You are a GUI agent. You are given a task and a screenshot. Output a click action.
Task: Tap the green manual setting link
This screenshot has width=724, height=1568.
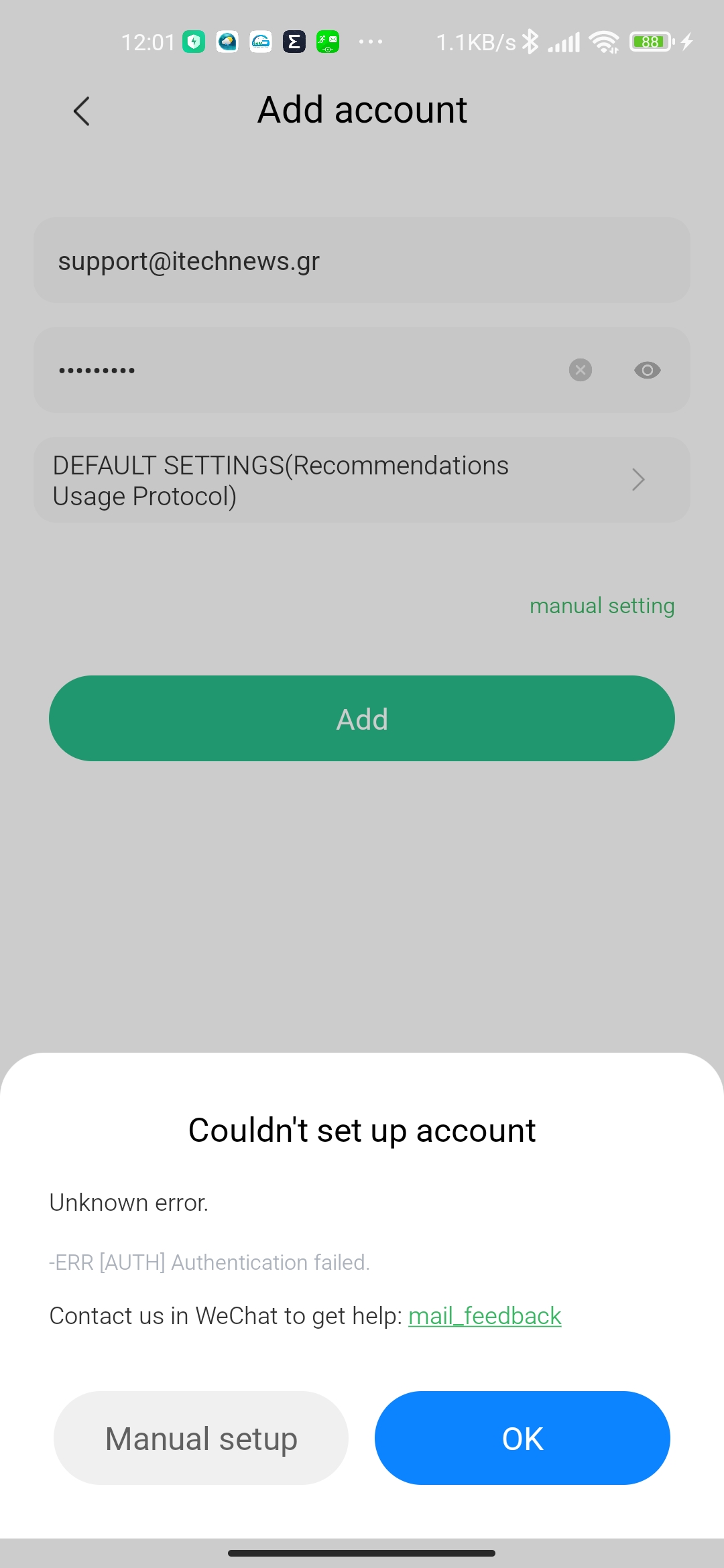602,606
